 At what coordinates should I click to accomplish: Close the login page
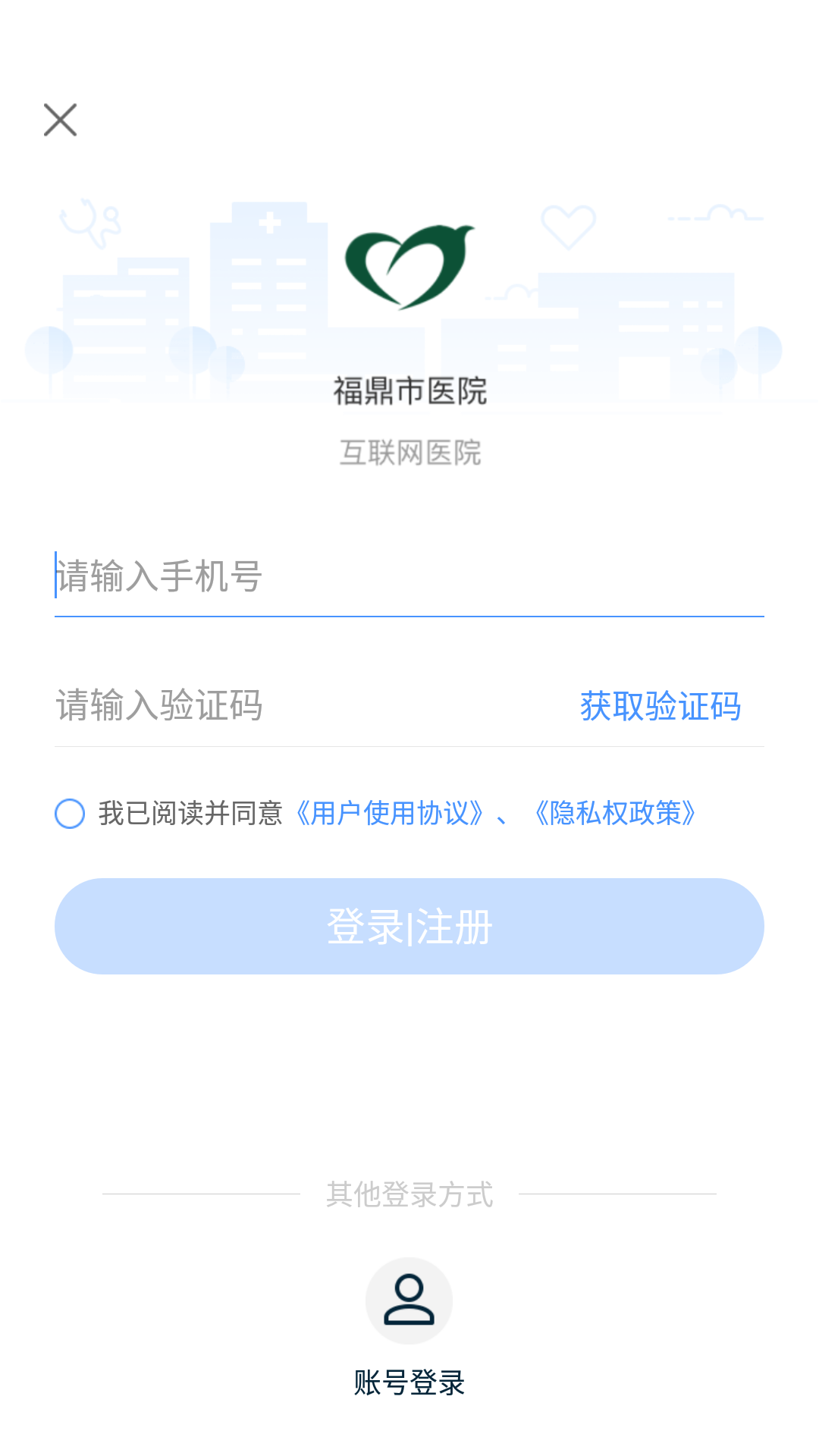tap(60, 120)
